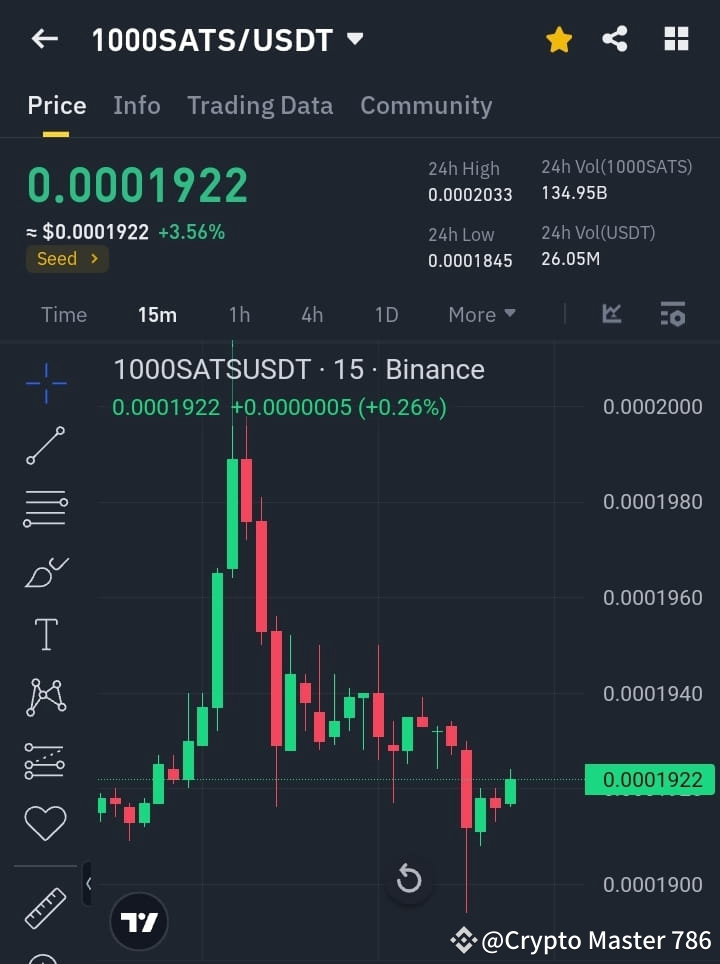
Task: Tap the chart refresh icon
Action: point(409,878)
